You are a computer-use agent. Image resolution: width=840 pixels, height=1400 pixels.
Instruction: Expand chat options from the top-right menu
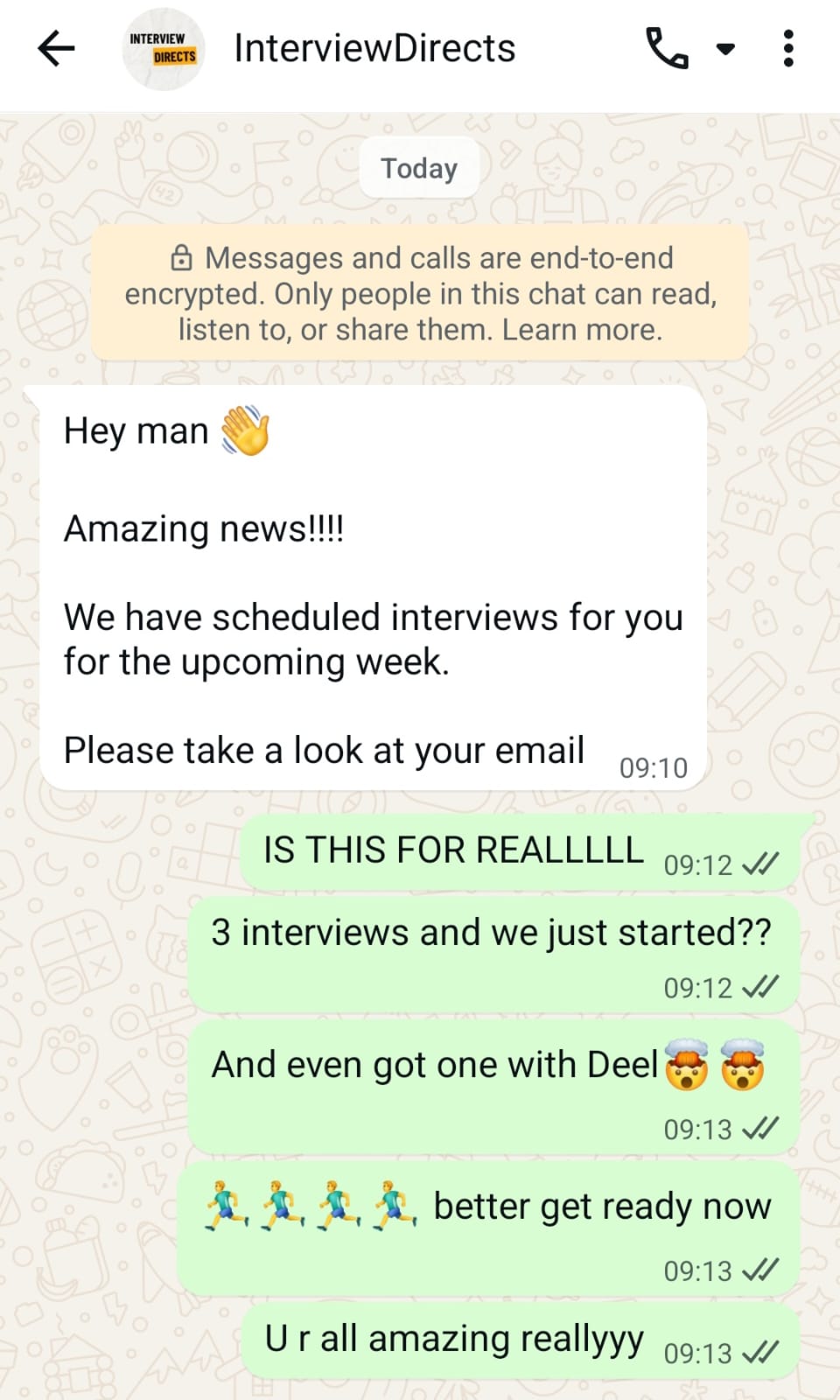787,48
